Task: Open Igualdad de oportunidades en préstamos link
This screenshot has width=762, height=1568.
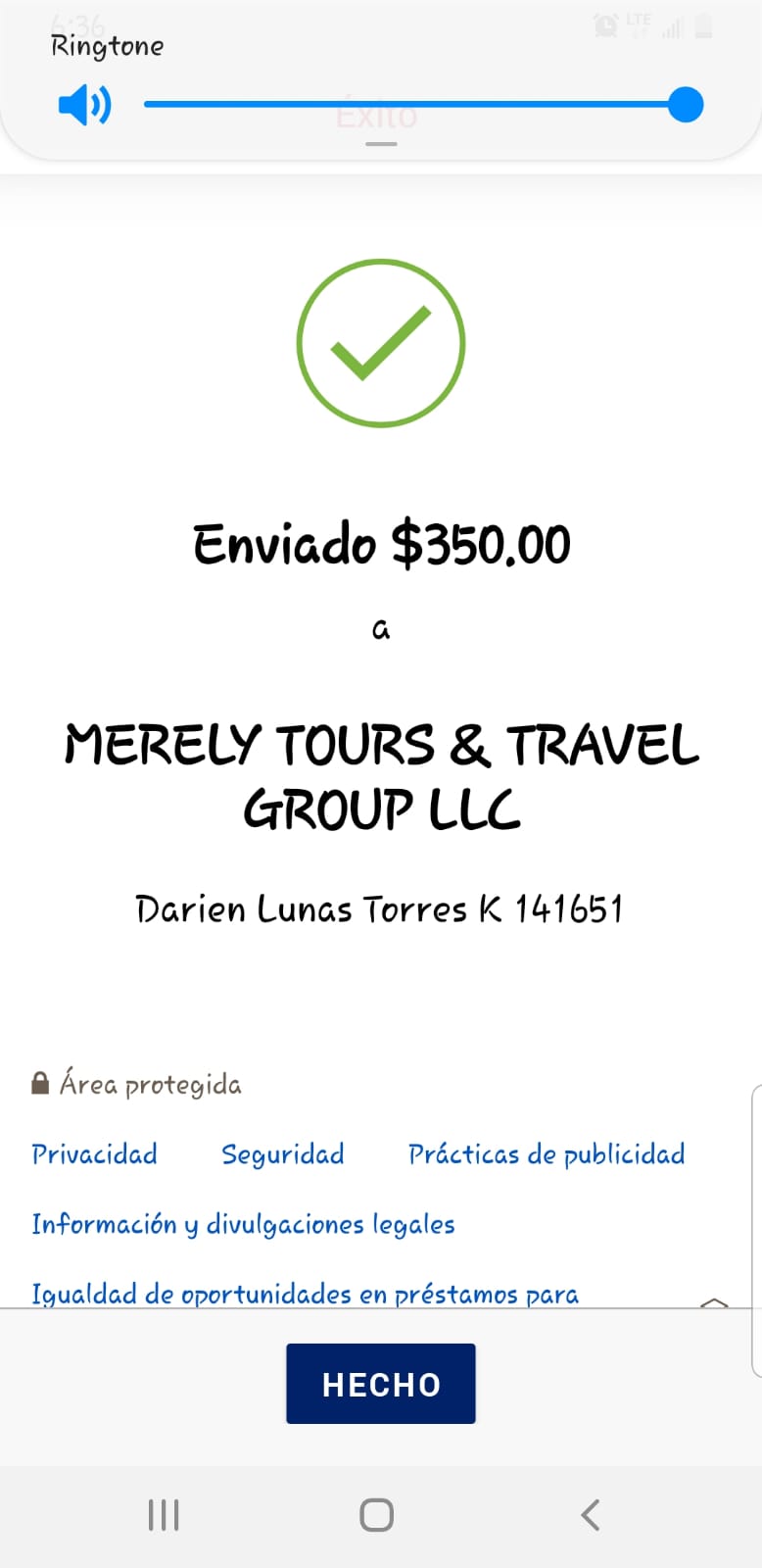Action: click(x=305, y=1294)
